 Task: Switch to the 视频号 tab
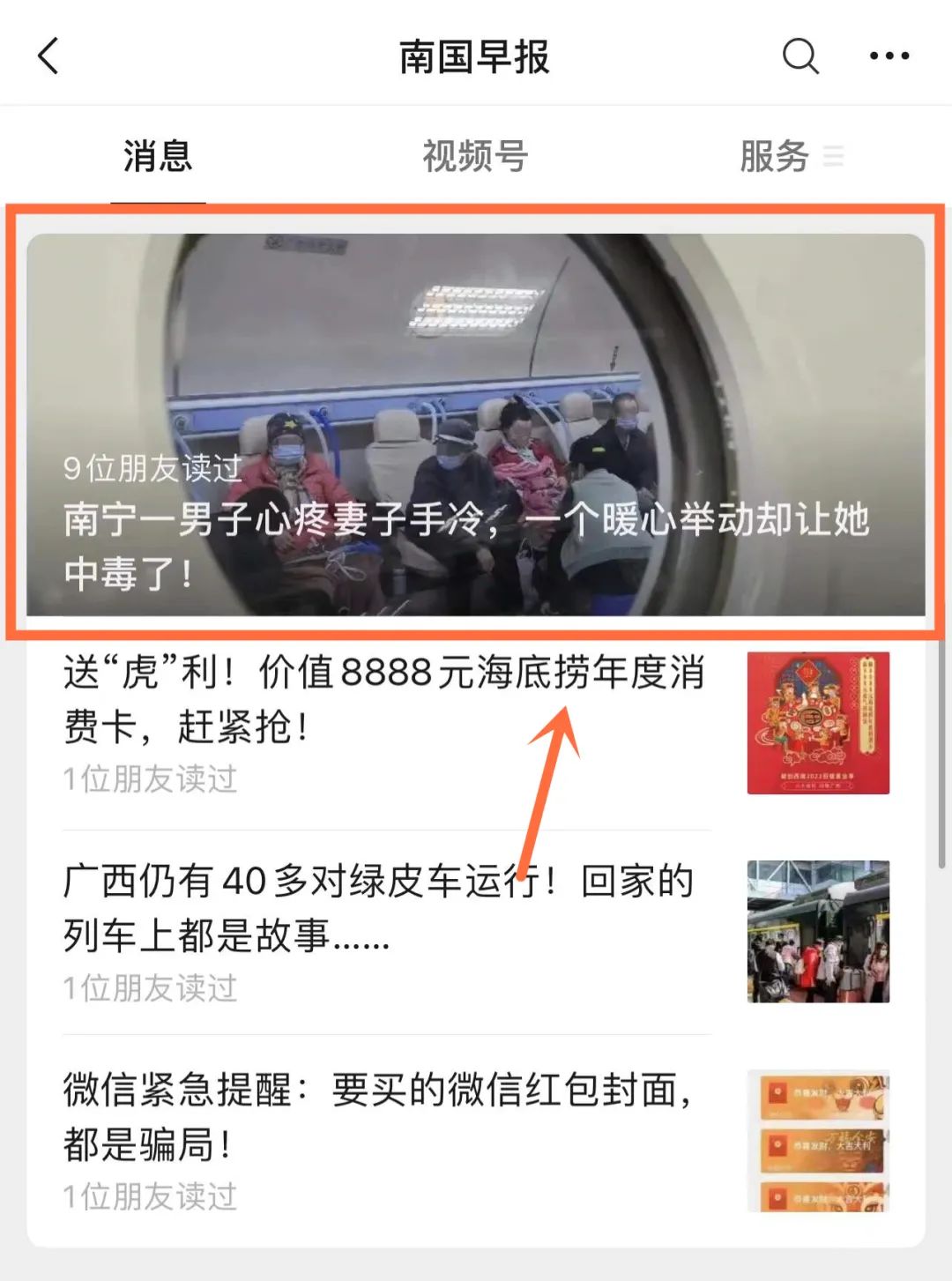pos(475,157)
